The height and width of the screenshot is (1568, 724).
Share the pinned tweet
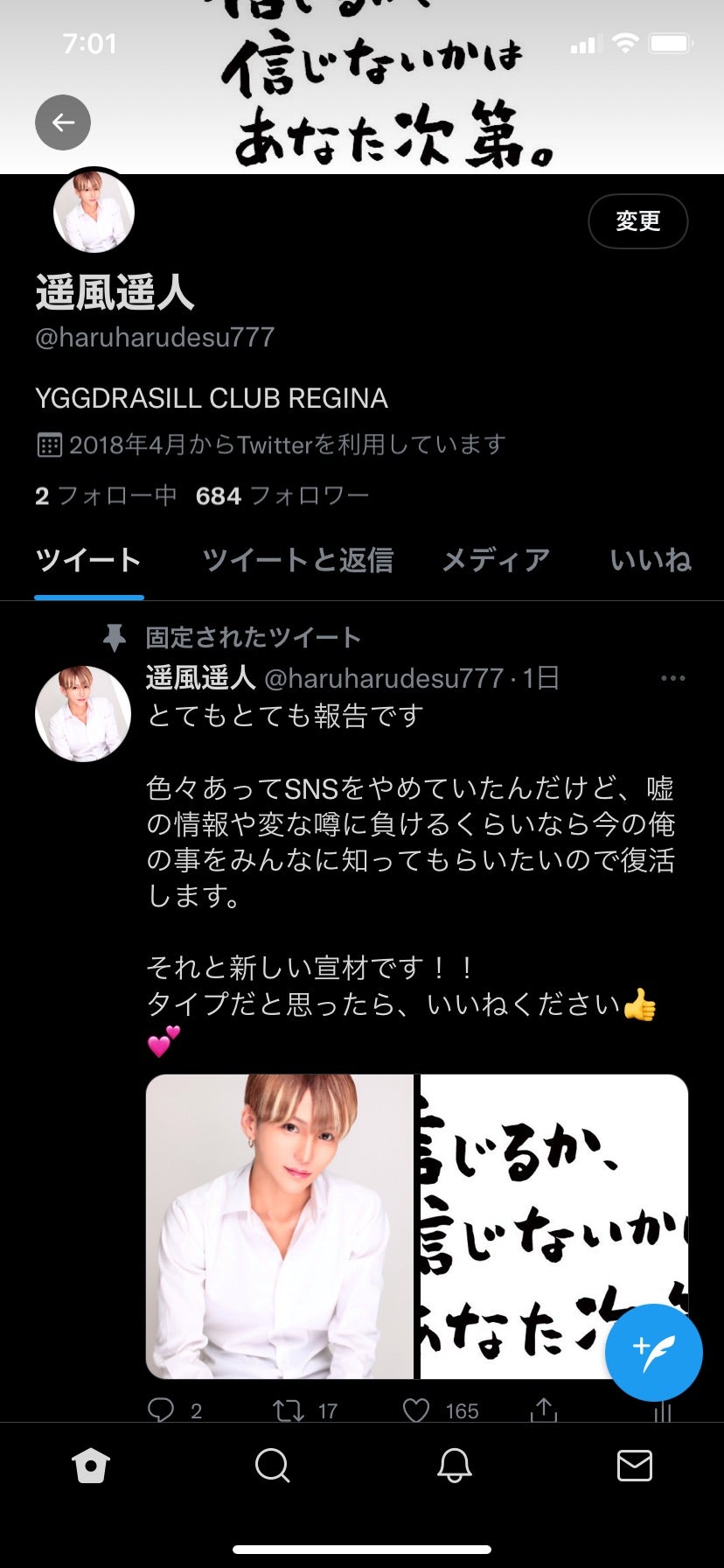pos(543,1410)
